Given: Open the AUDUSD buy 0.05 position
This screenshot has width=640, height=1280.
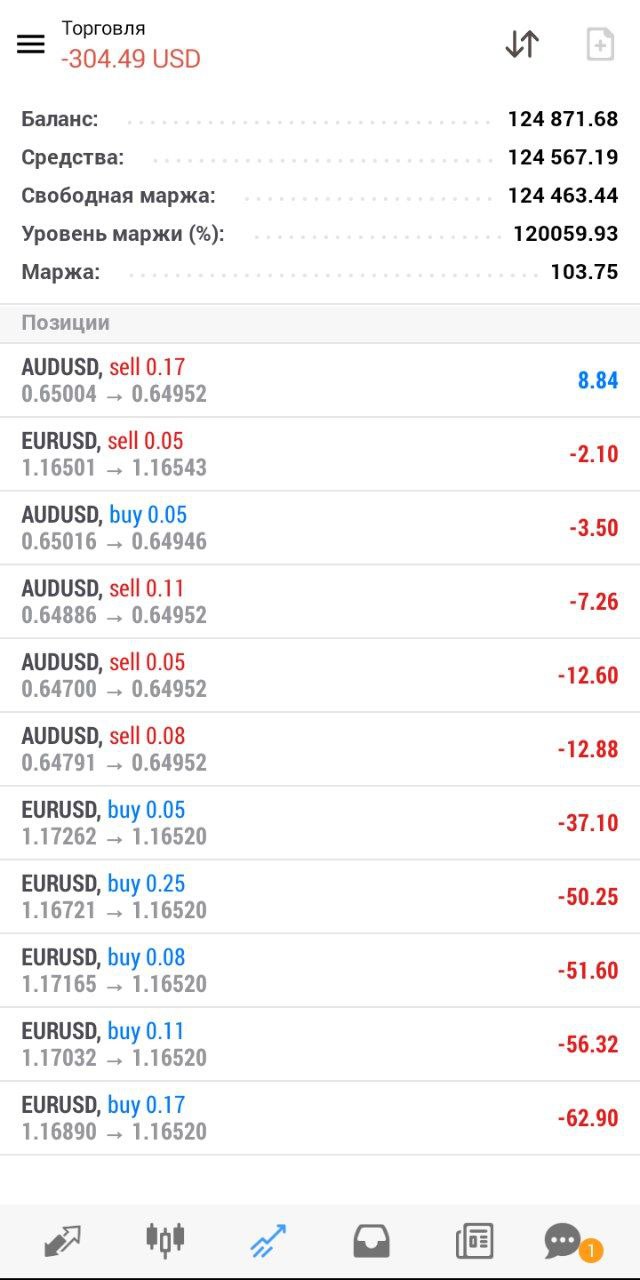Looking at the screenshot, I should click(320, 528).
